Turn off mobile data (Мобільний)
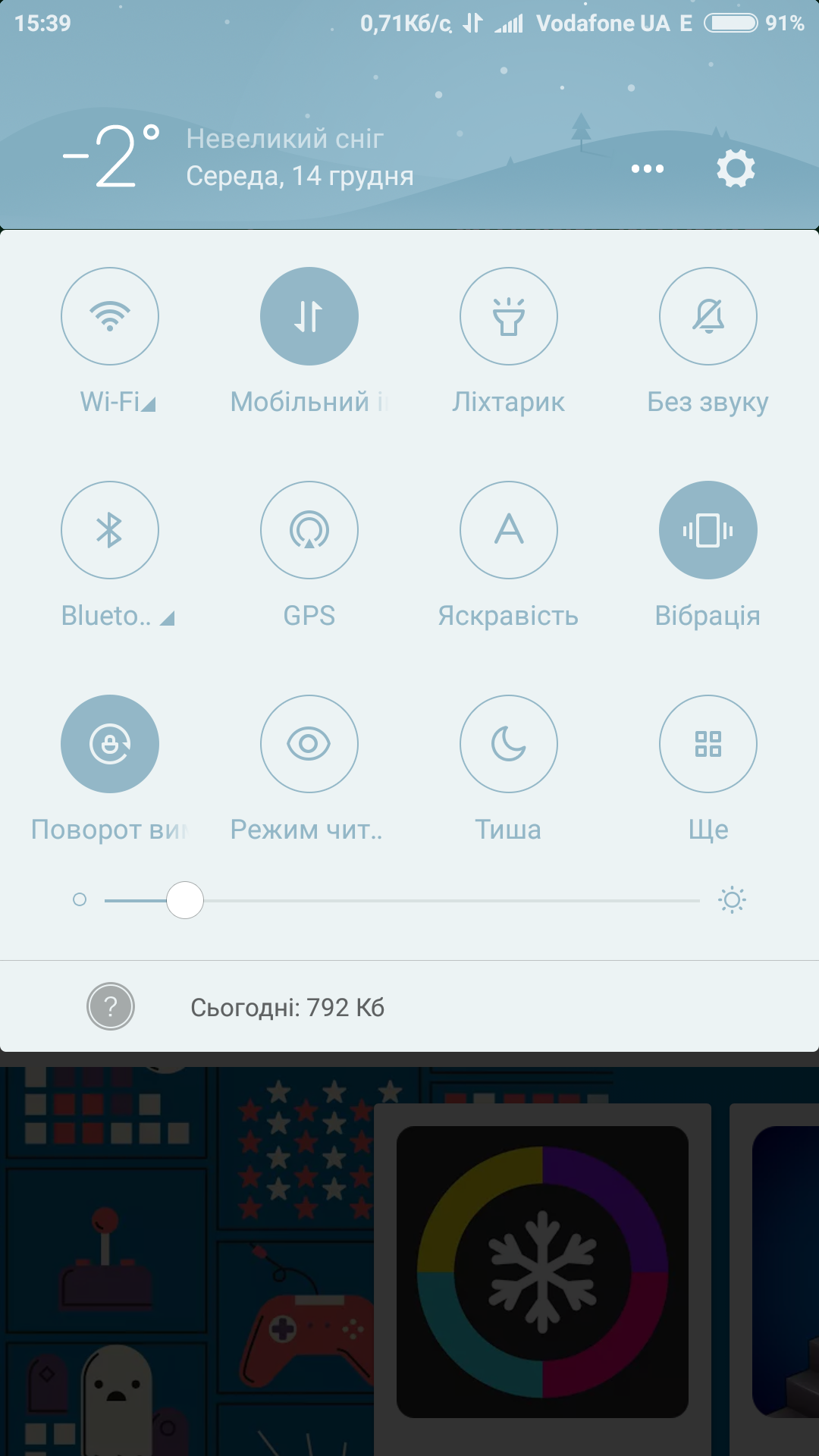 click(x=309, y=316)
